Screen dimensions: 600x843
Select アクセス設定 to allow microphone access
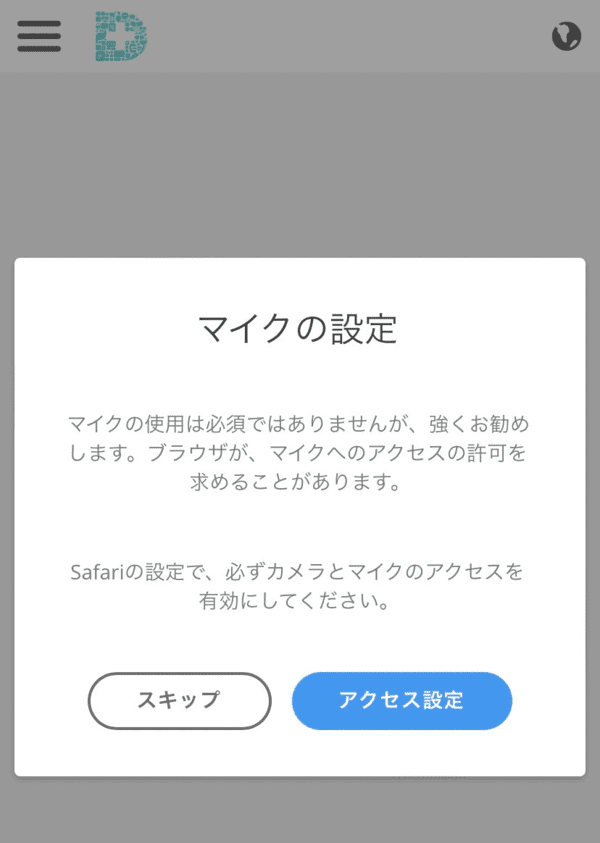402,700
